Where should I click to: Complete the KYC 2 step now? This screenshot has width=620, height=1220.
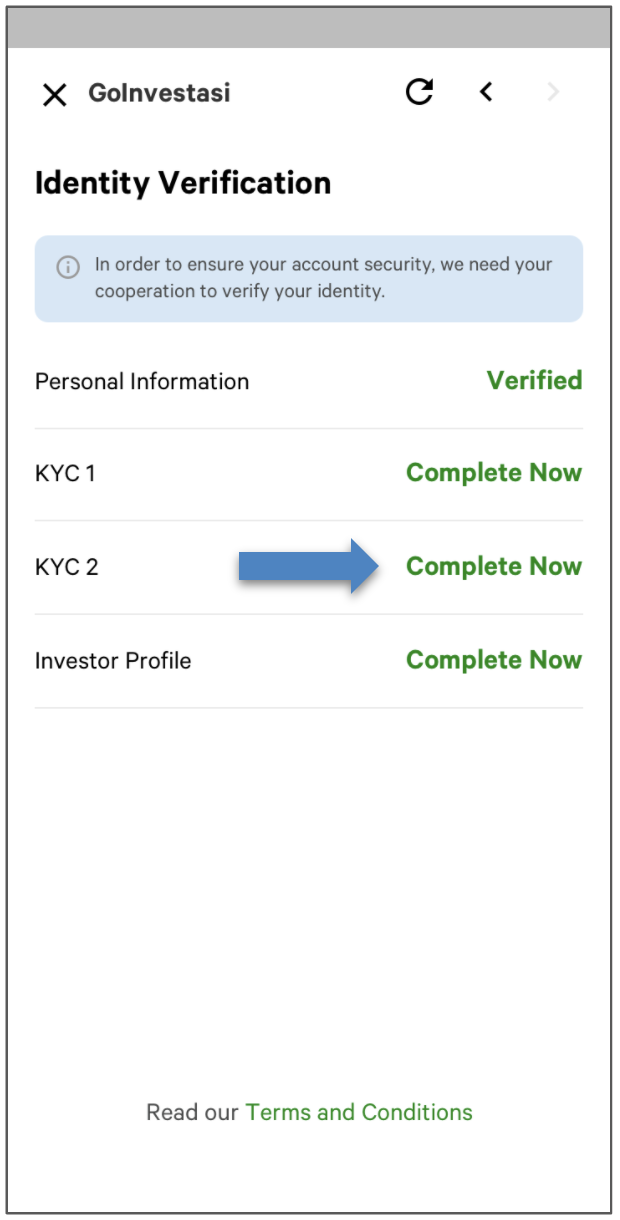[493, 567]
